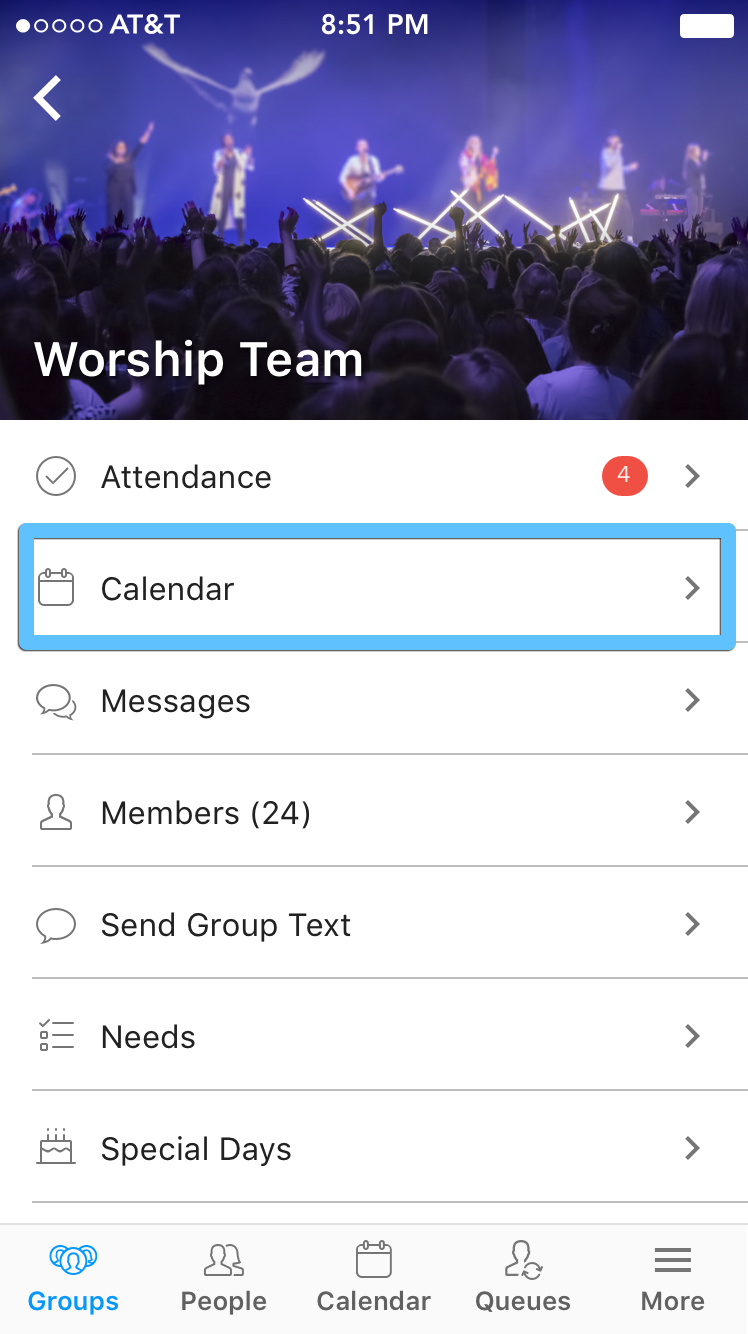The height and width of the screenshot is (1334, 748).
Task: Select the Attendance checkmark icon
Action: click(56, 476)
